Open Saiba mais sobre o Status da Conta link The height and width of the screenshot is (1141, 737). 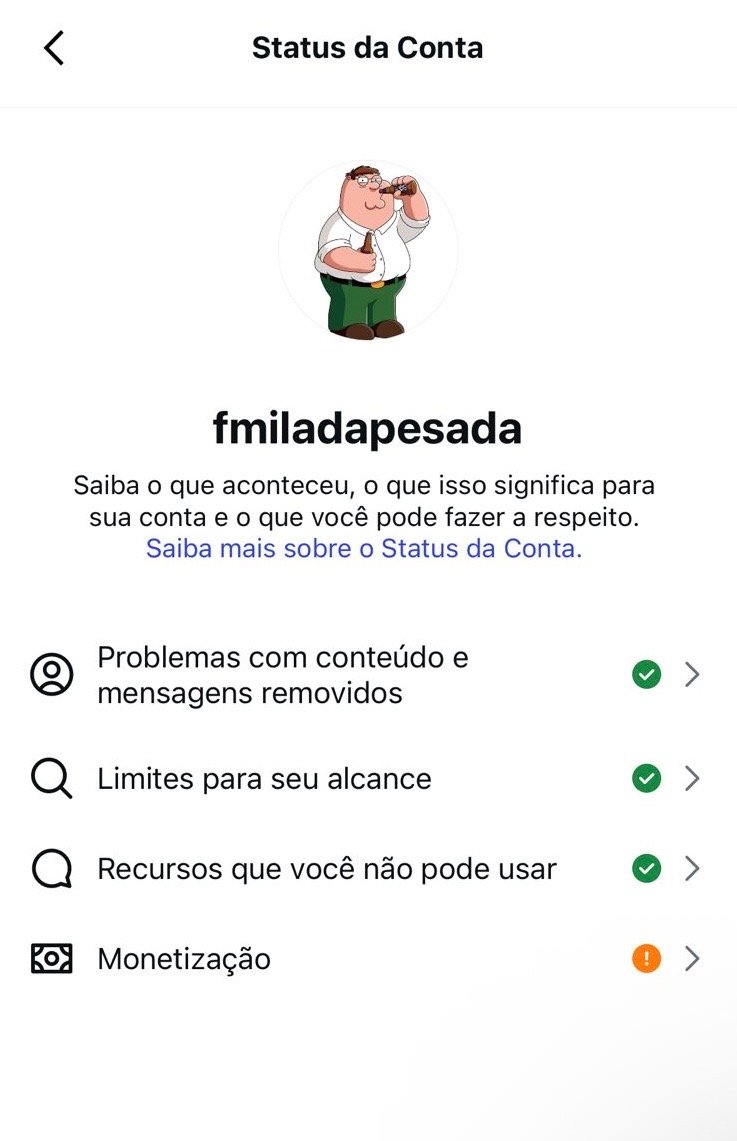tap(364, 549)
